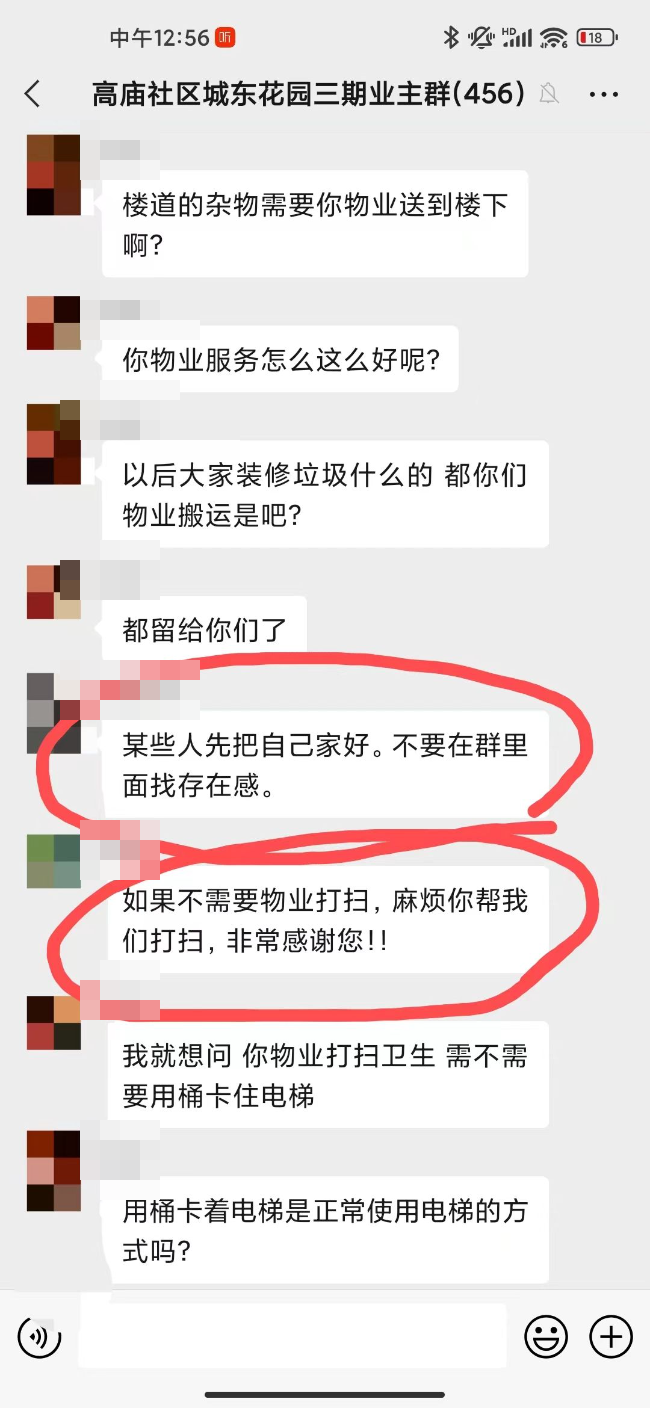Tap avatar beside message “都留给你们了”
This screenshot has width=650, height=1408.
(53, 592)
